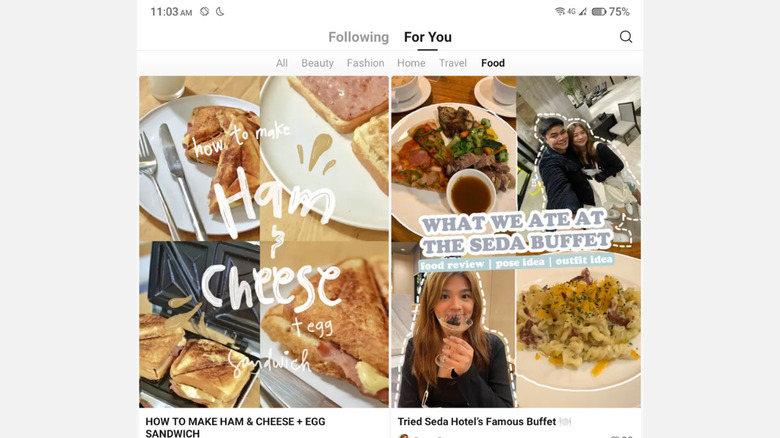Open the Seda Hotel buffet post

pos(516,242)
